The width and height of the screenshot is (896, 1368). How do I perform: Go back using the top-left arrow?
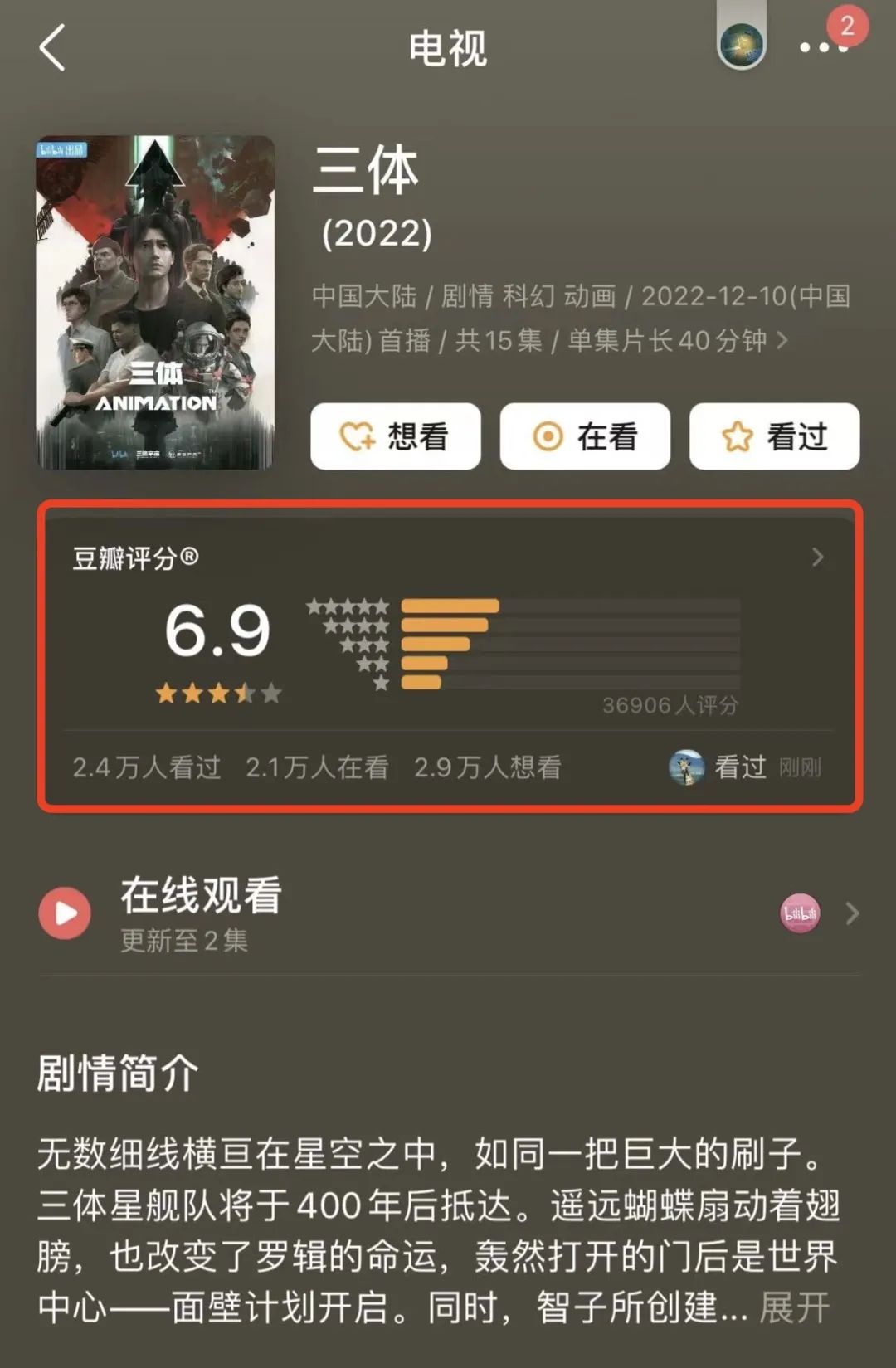coord(52,48)
